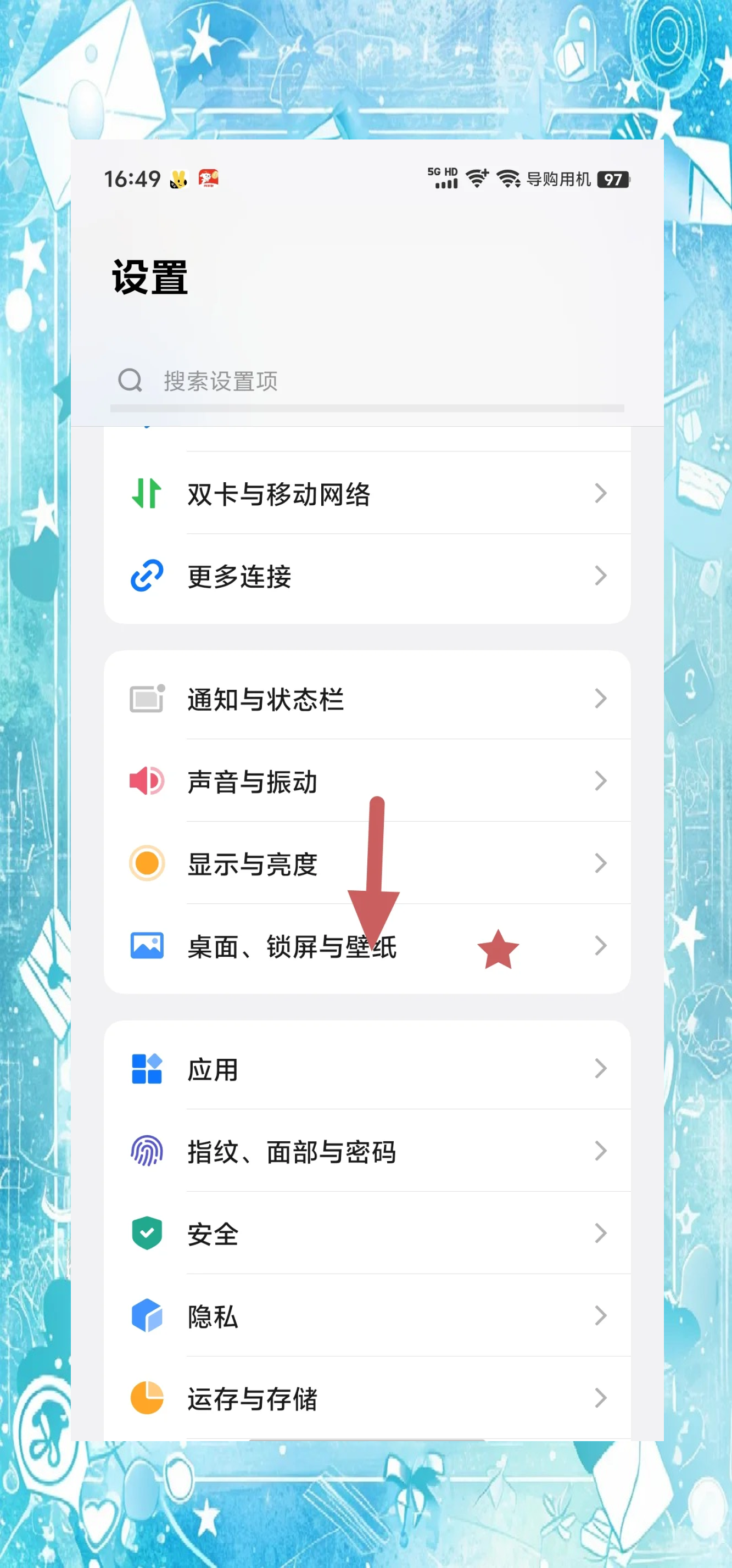The height and width of the screenshot is (1568, 732).
Task: Go to 指纹、面部与密码
Action: coord(367,1151)
